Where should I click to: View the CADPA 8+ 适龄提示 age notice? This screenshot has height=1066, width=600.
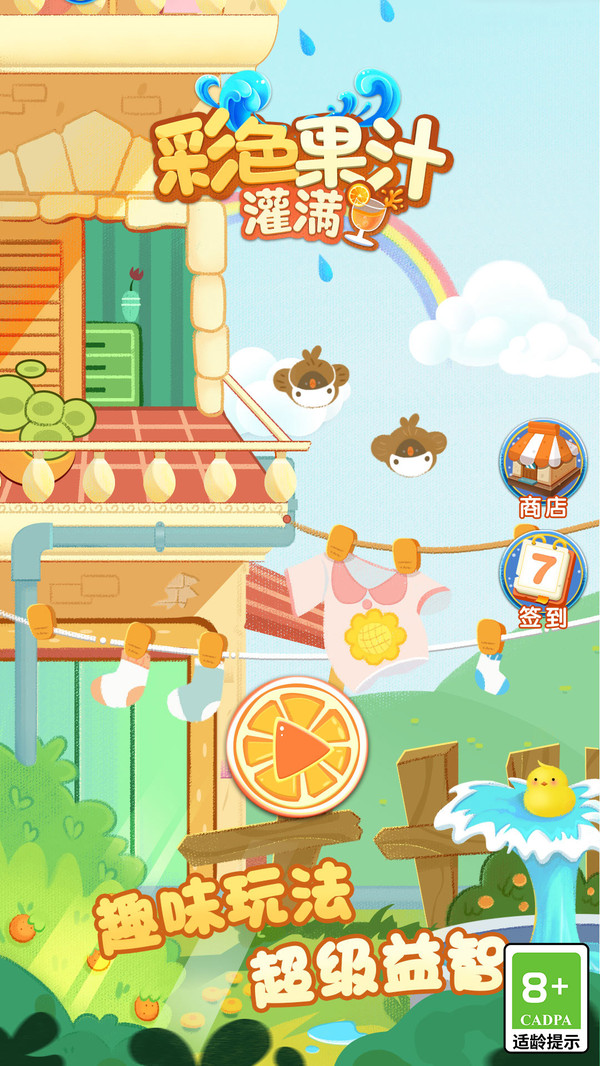click(546, 998)
